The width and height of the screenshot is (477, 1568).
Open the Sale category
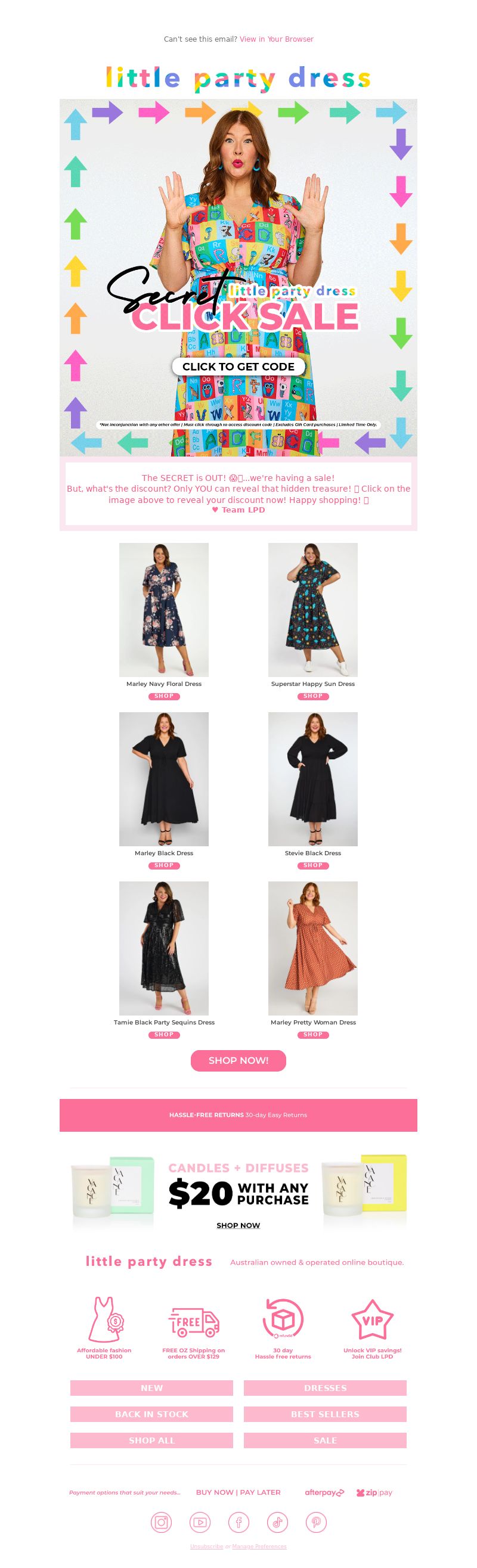click(x=325, y=1440)
